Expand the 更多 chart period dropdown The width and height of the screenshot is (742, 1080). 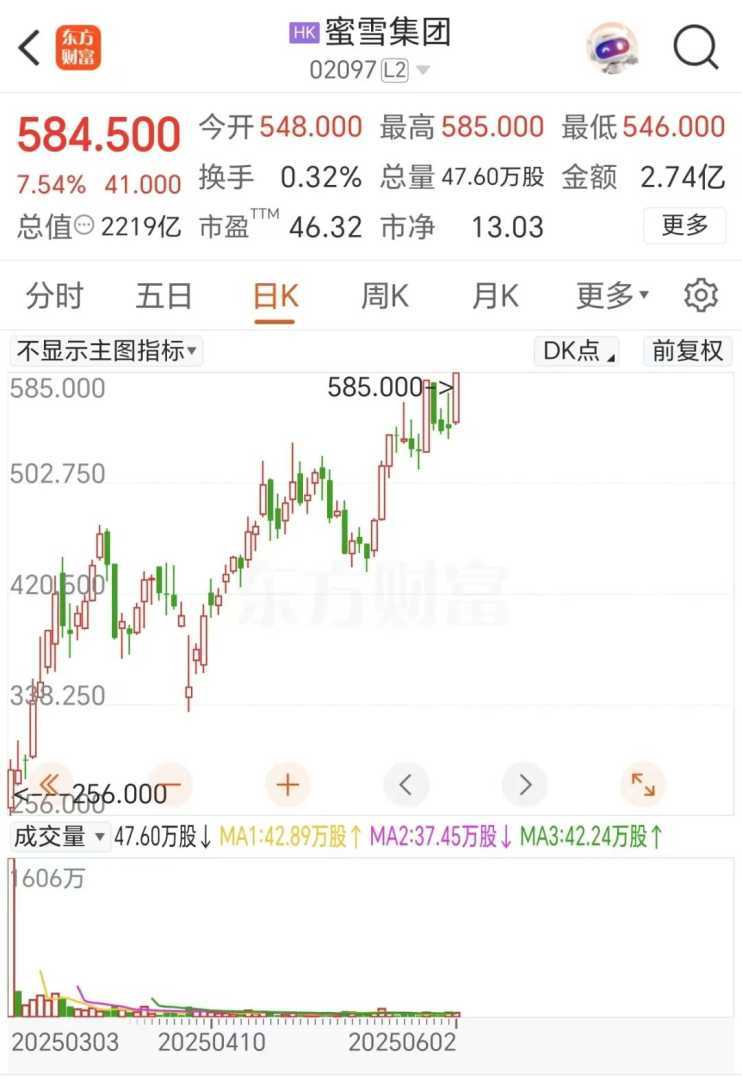click(612, 296)
